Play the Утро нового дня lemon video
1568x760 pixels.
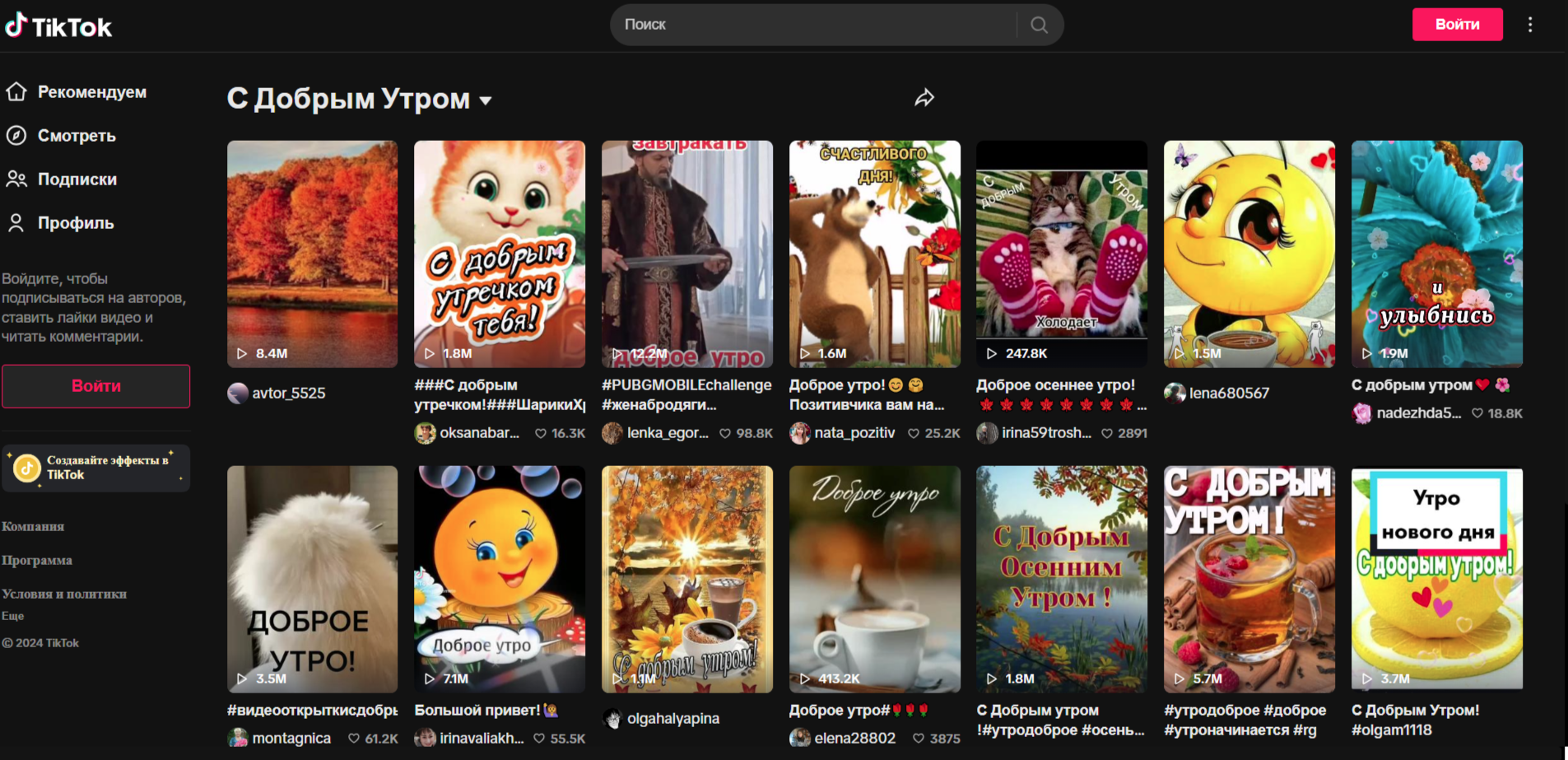pos(1436,579)
